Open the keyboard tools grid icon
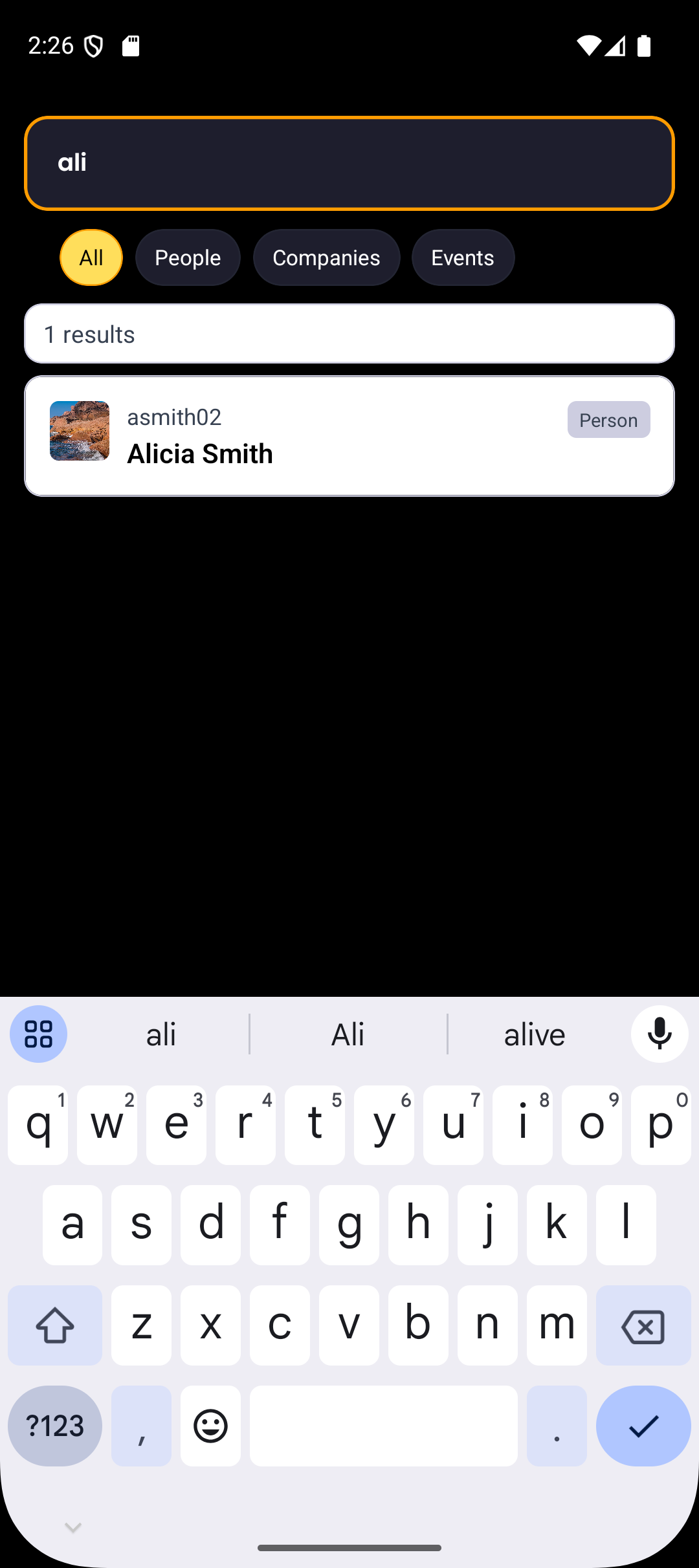Screen dimensions: 699x1568 click(x=38, y=1034)
